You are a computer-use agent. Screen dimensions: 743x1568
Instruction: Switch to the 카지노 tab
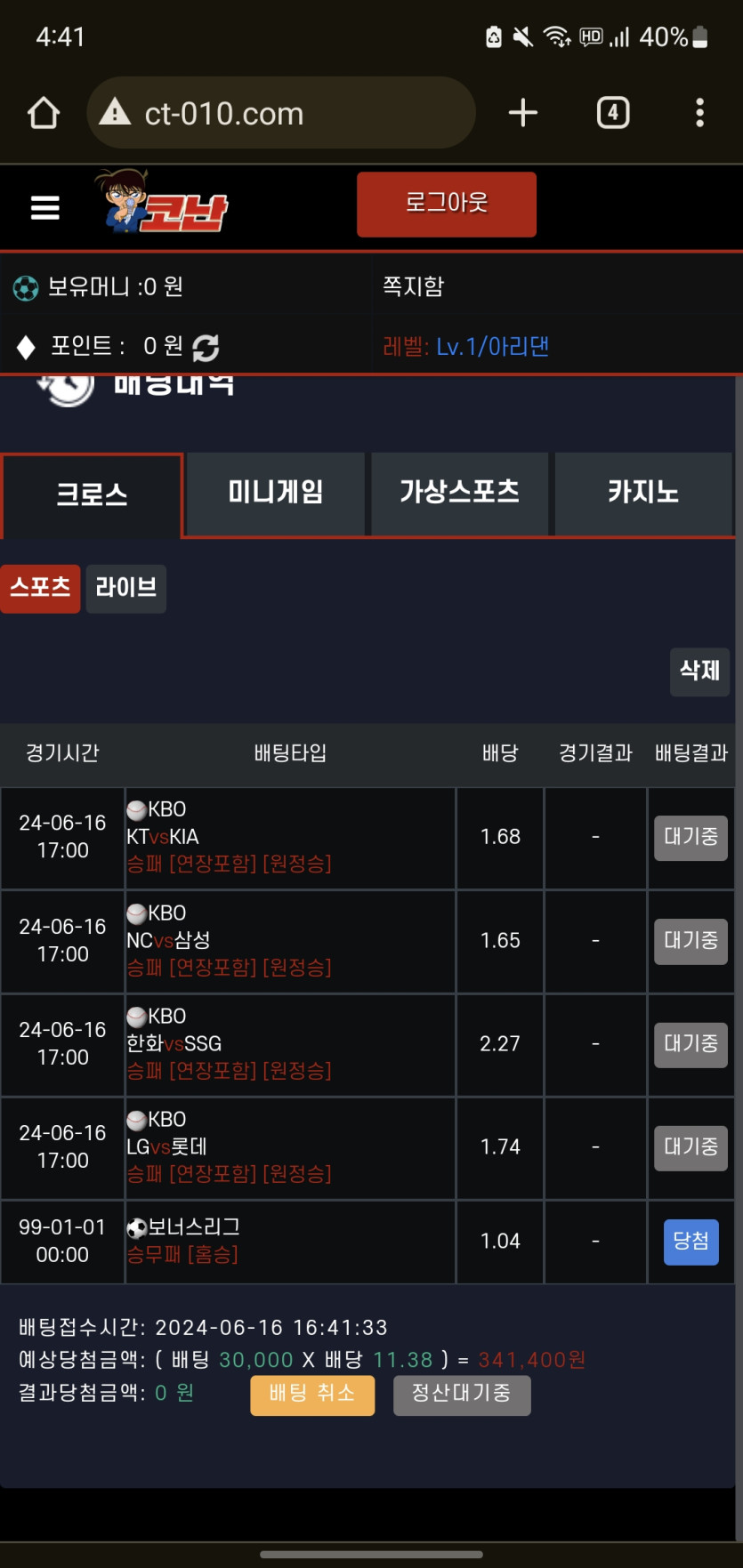pyautogui.click(x=643, y=493)
